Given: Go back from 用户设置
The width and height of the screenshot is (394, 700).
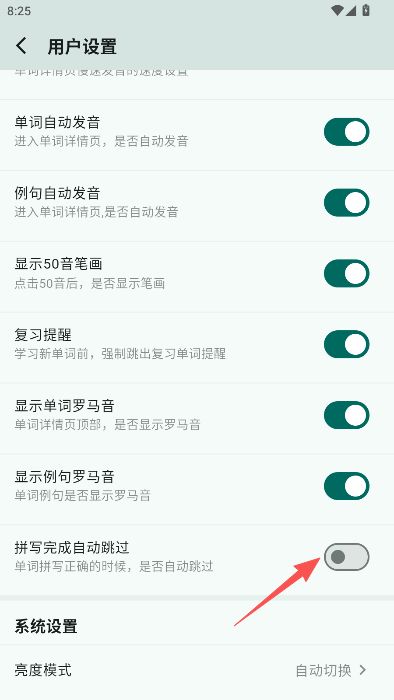Looking at the screenshot, I should [x=21, y=46].
